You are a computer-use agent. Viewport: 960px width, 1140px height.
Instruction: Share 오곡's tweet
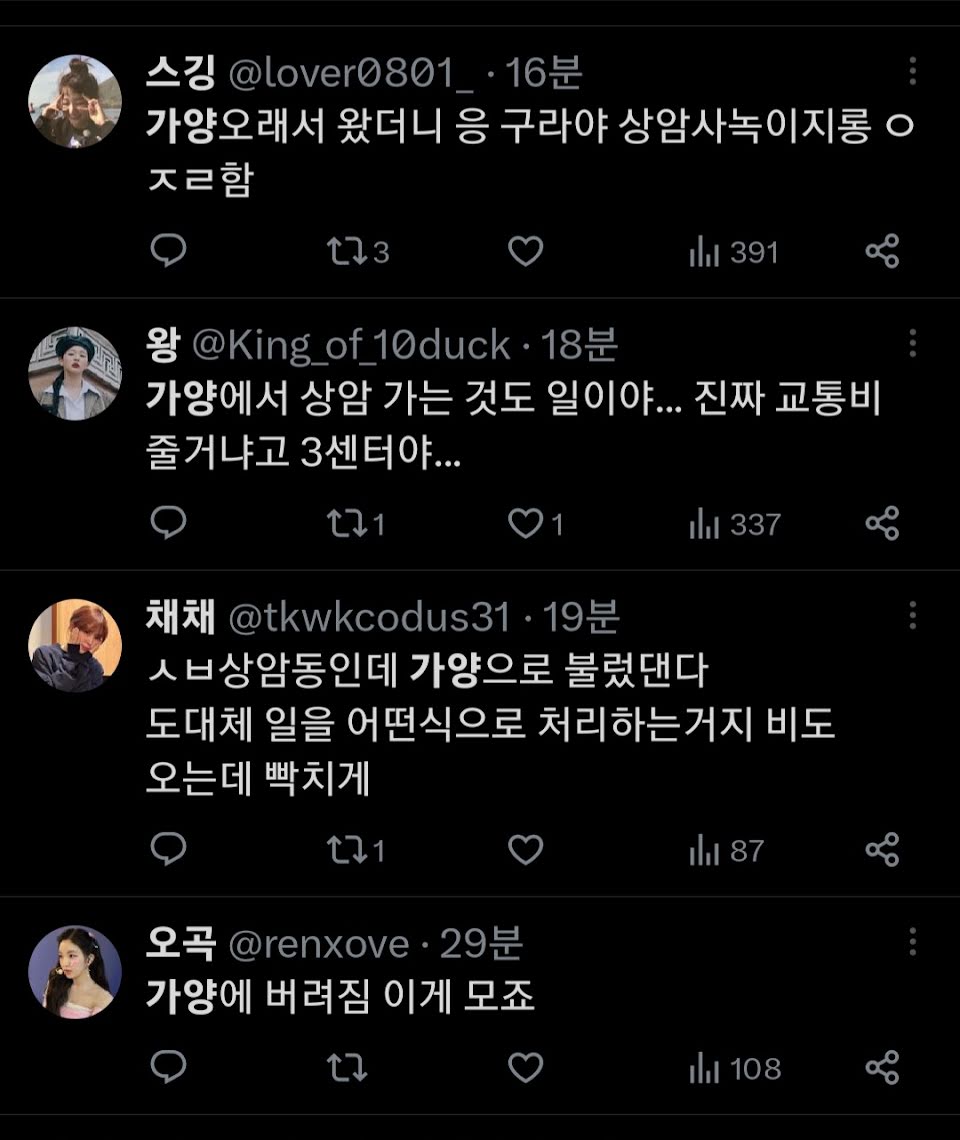tap(881, 1068)
